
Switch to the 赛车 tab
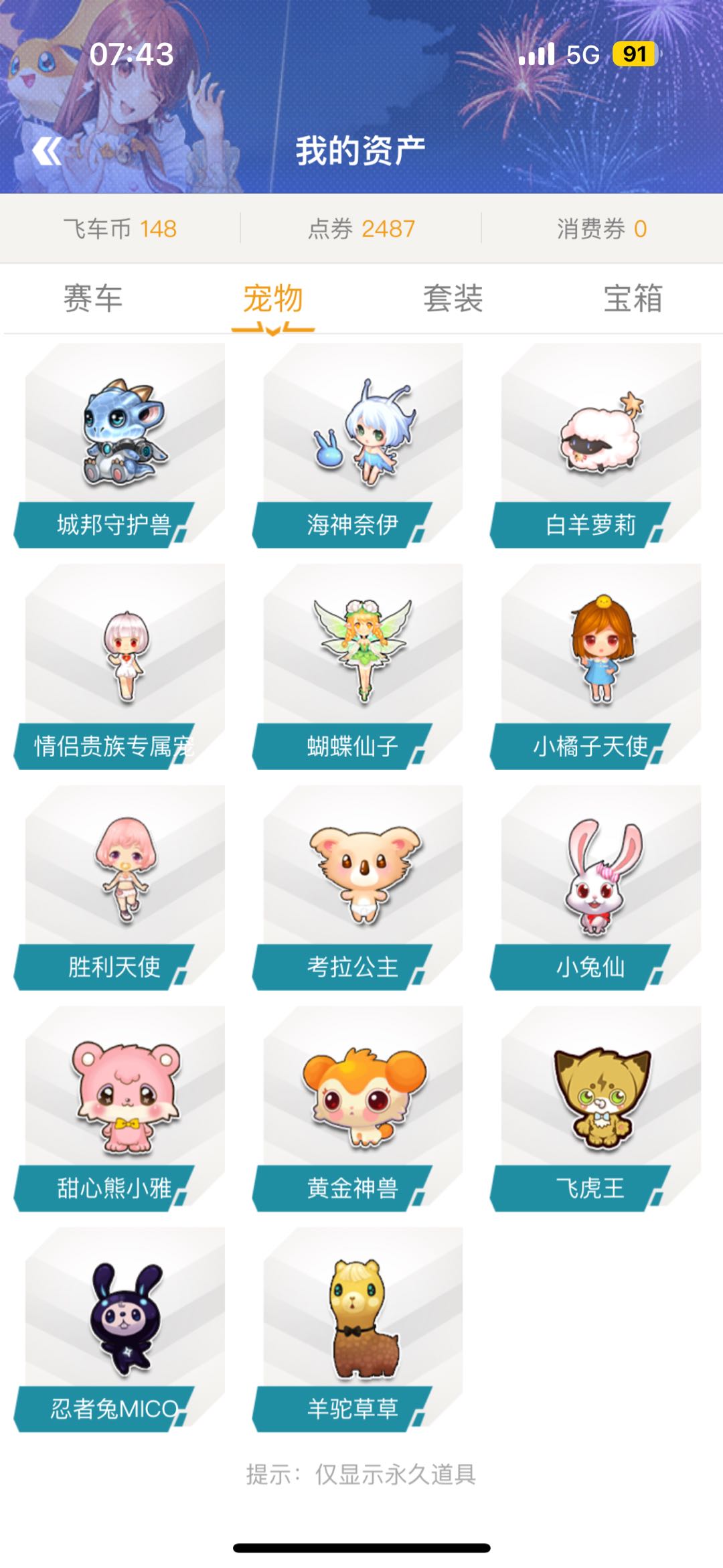[92, 298]
